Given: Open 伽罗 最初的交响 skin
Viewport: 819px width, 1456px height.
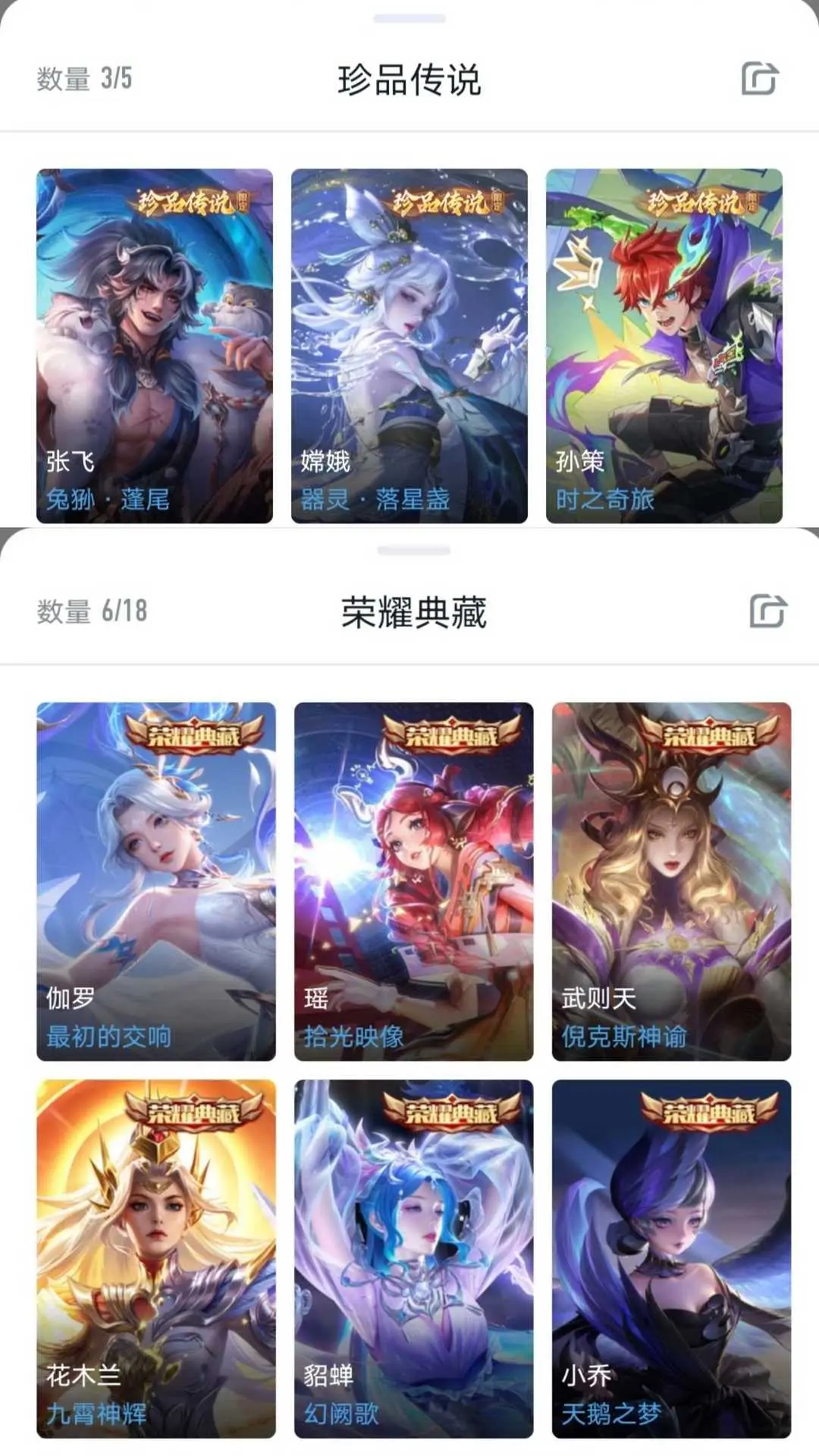Looking at the screenshot, I should pos(156,881).
